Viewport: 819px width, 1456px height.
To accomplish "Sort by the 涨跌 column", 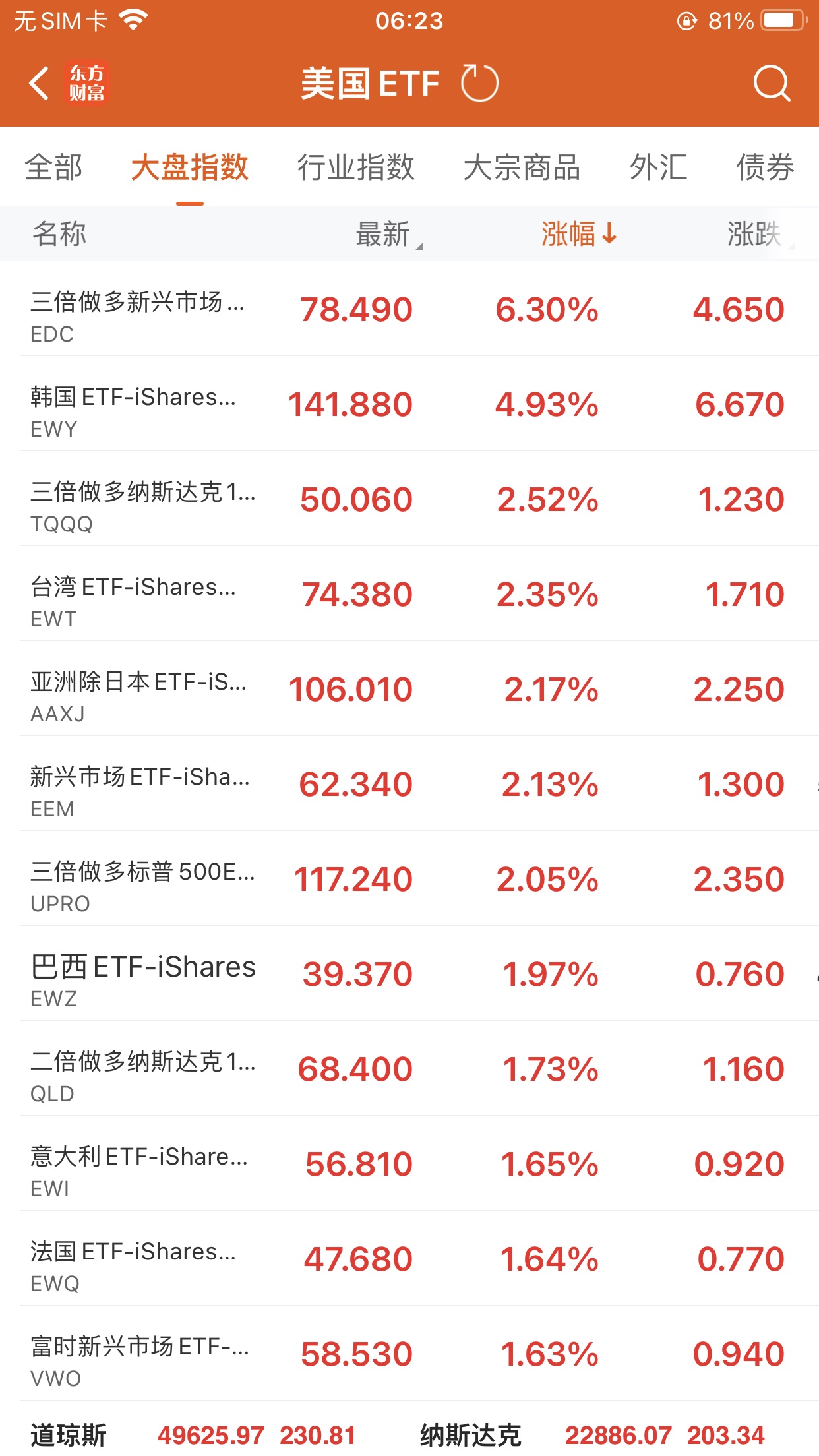I will click(x=755, y=234).
